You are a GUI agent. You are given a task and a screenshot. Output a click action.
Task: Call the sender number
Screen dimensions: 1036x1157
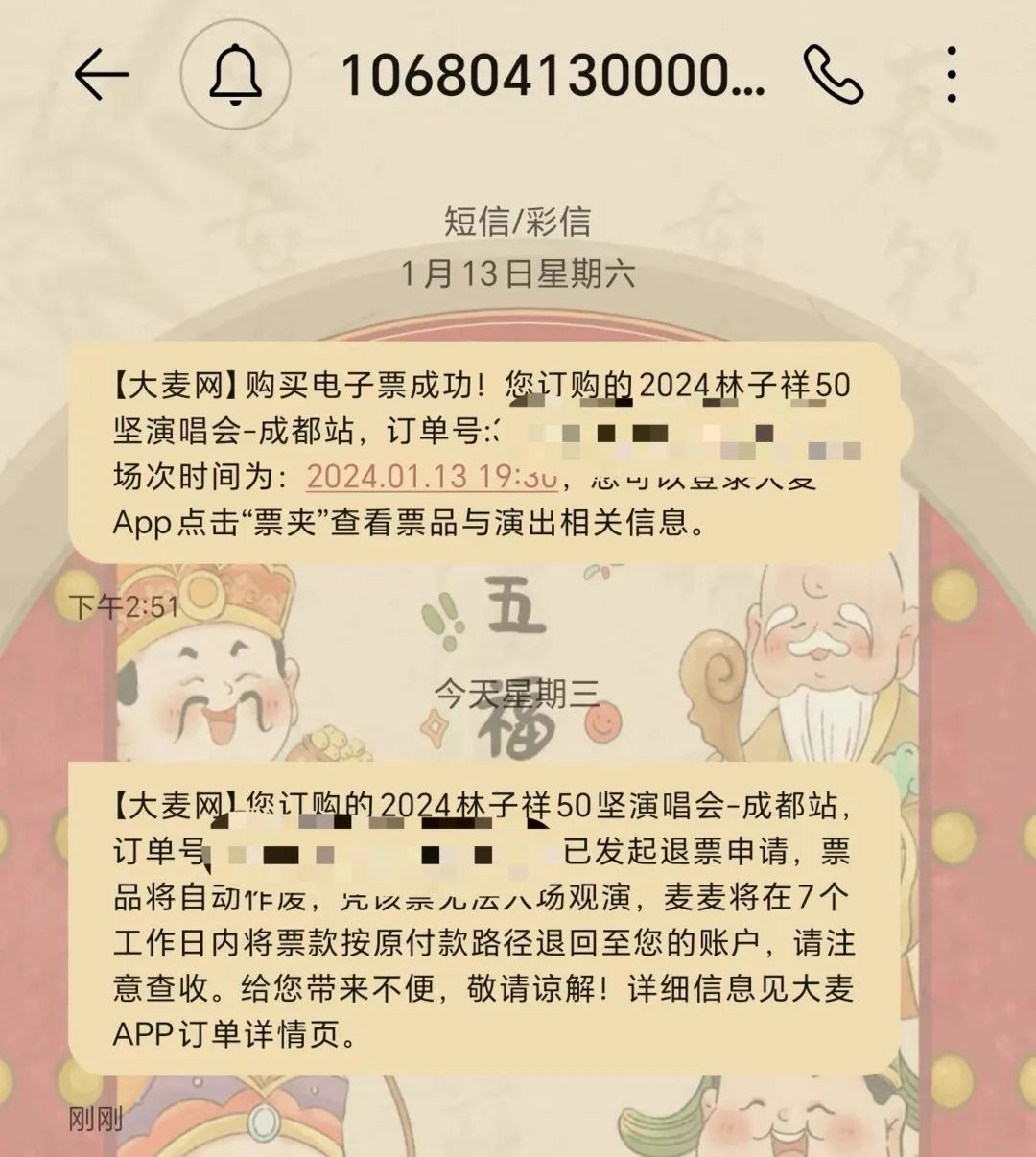[834, 74]
